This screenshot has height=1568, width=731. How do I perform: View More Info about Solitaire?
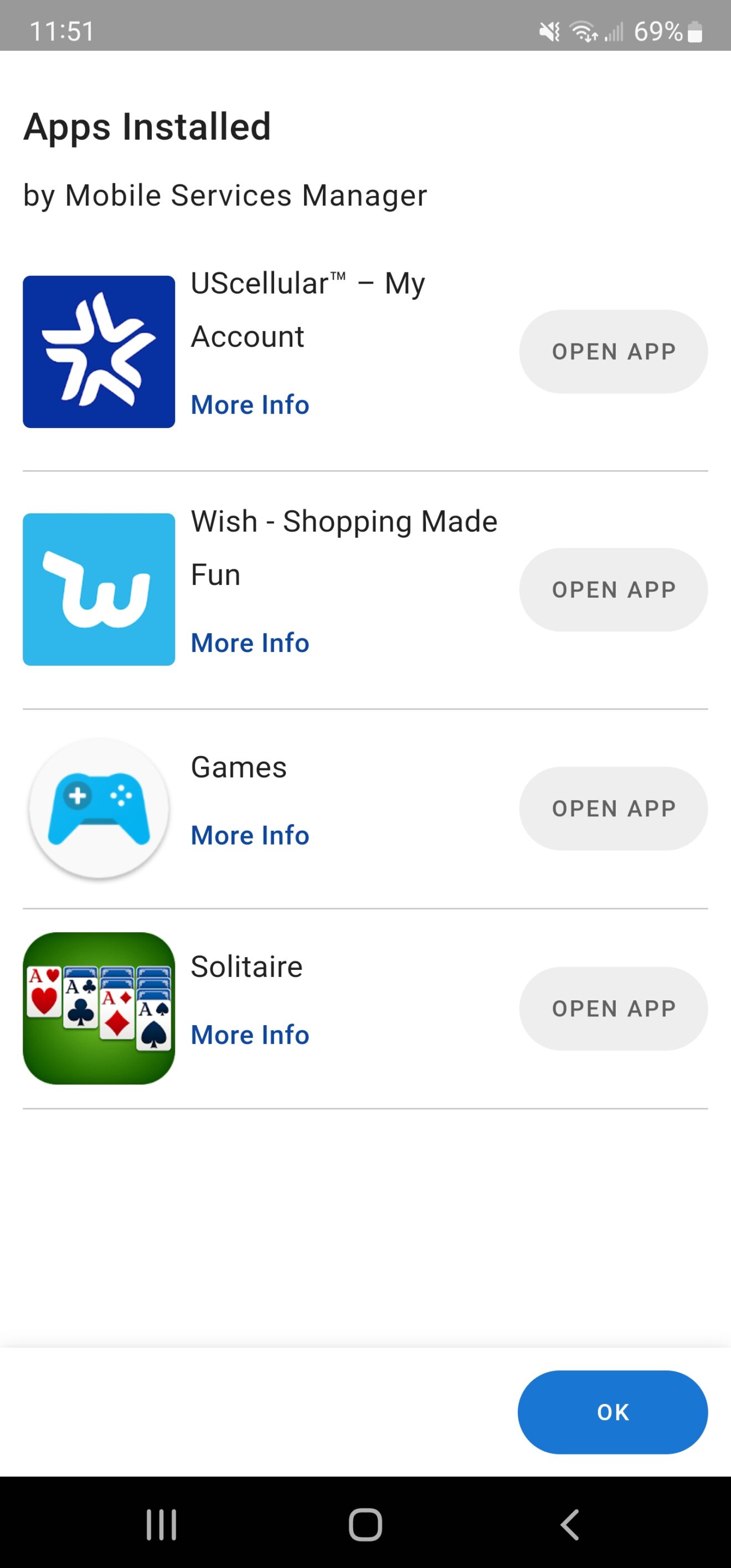tap(249, 1035)
